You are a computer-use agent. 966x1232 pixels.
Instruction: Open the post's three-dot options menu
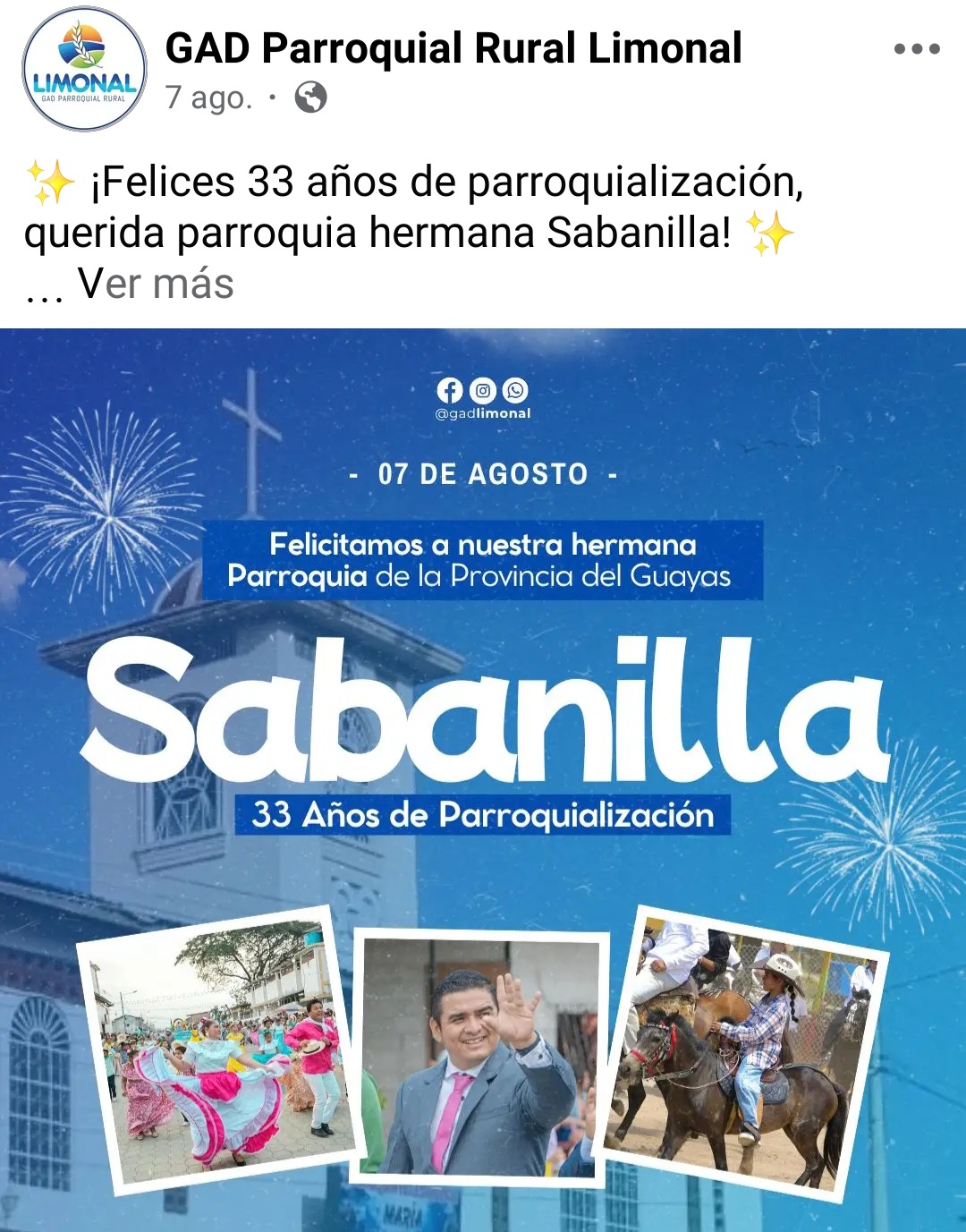click(x=917, y=49)
